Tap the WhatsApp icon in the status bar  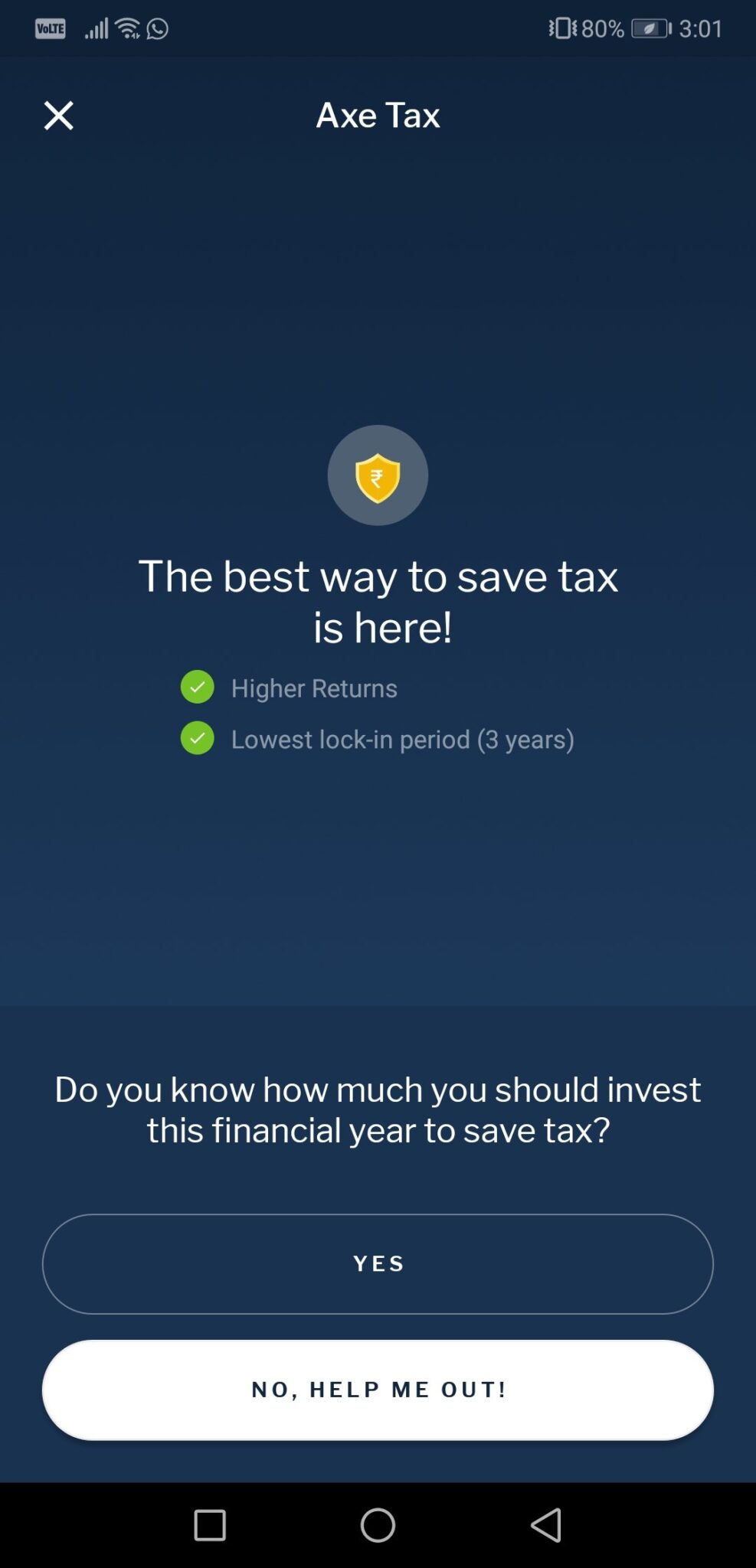point(157,28)
